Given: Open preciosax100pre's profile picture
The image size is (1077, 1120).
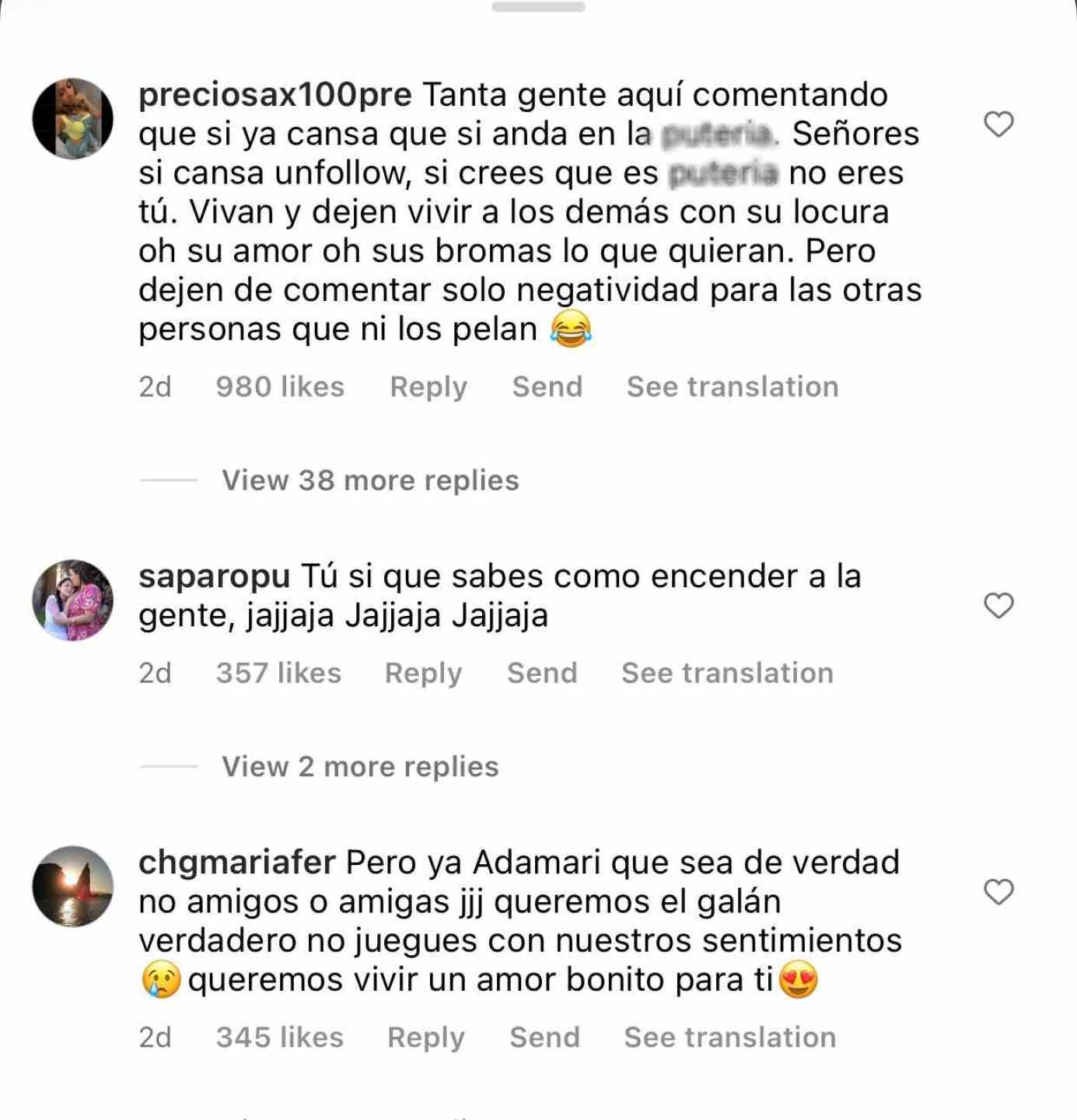Looking at the screenshot, I should tap(72, 118).
